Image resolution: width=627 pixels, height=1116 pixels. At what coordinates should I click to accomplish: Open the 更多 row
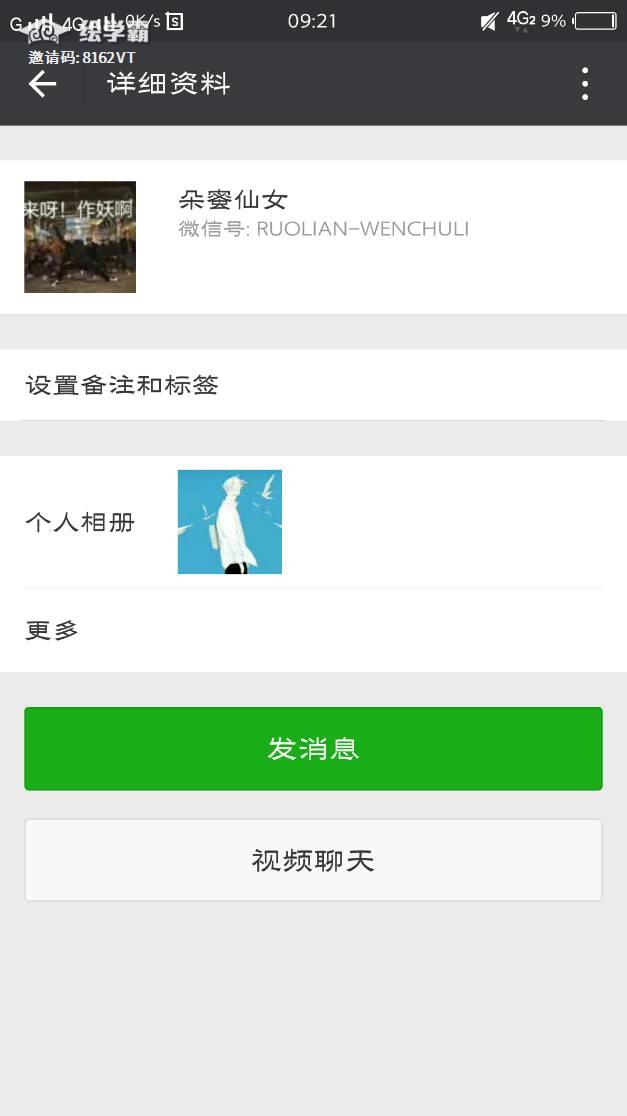(x=313, y=630)
